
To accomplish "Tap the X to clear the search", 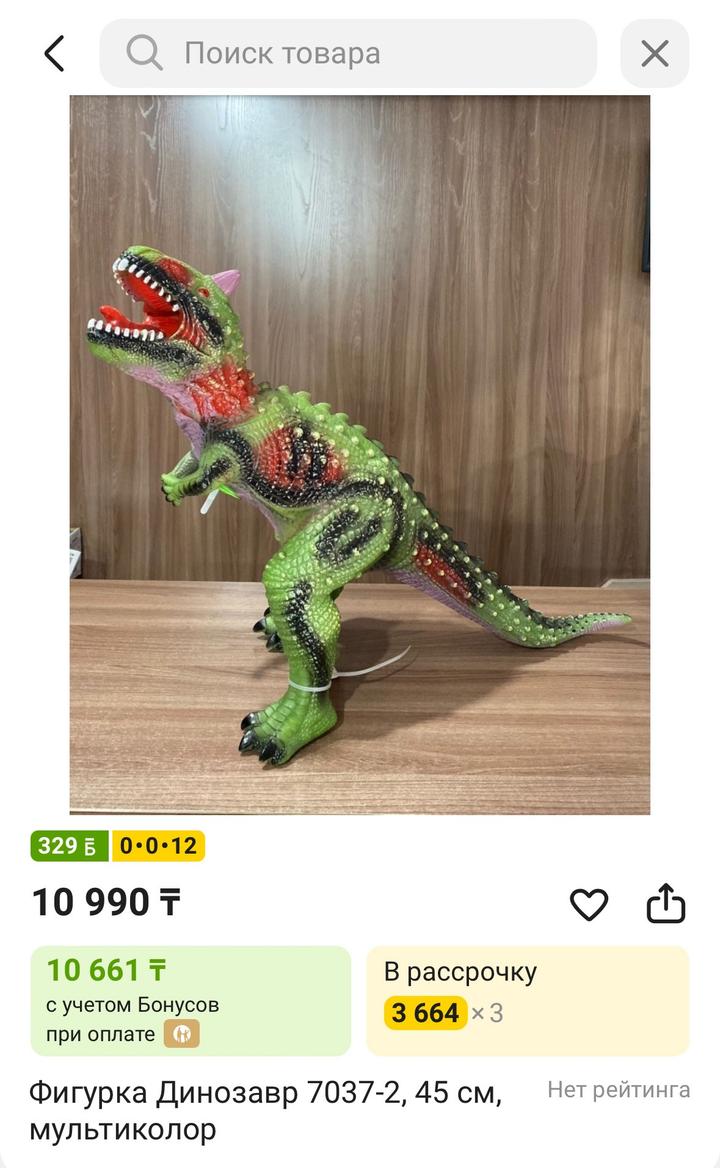I will pyautogui.click(x=655, y=54).
